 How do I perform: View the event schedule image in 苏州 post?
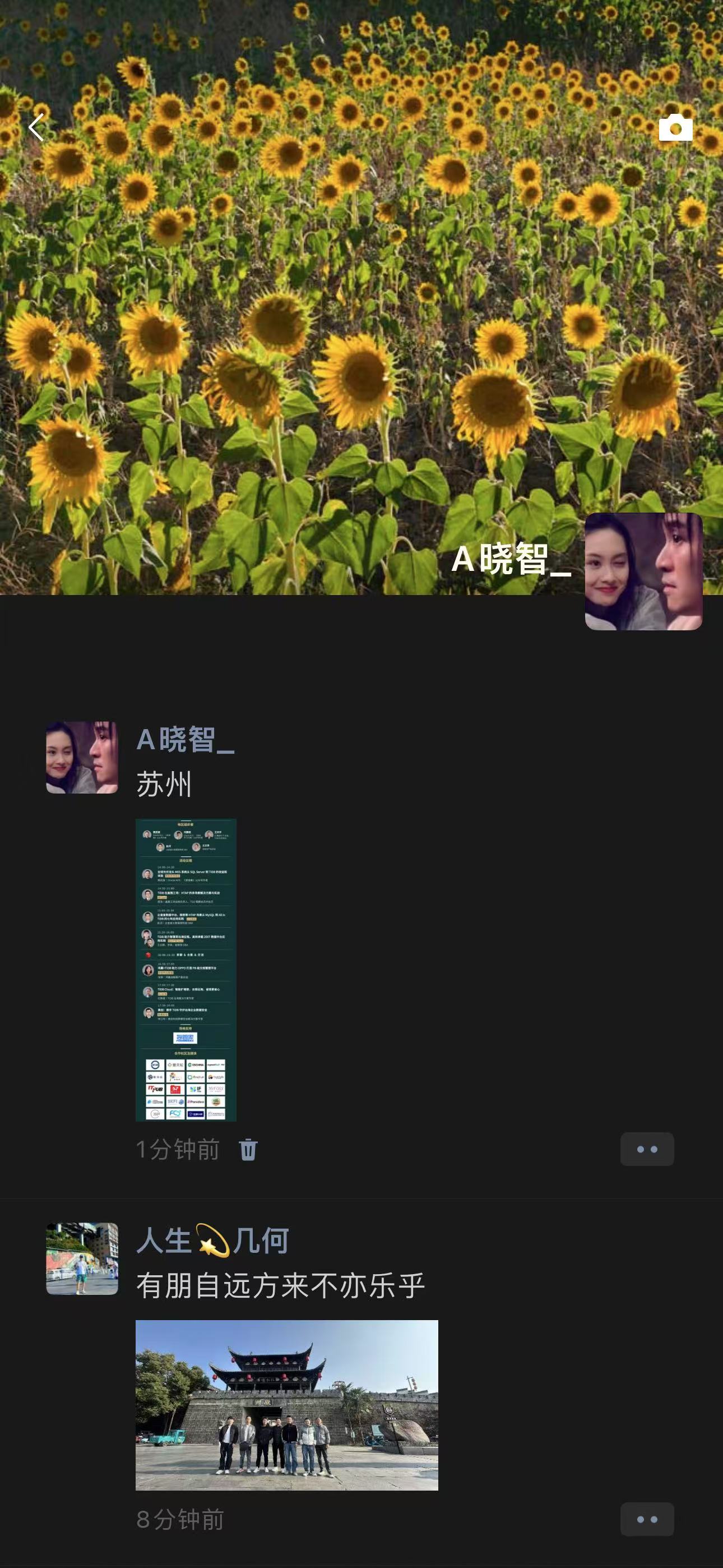[x=186, y=970]
